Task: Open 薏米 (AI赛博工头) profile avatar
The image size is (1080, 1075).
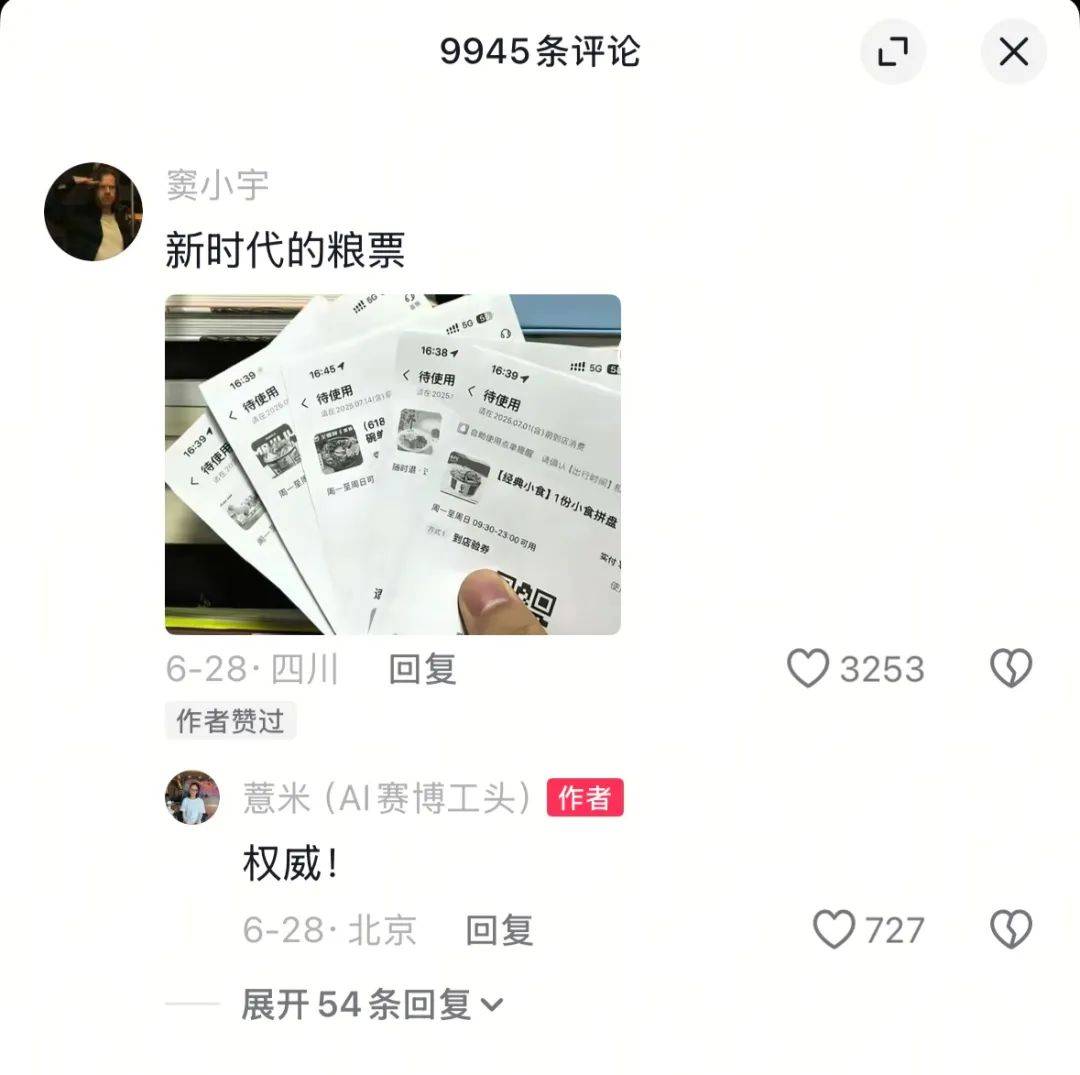Action: (x=192, y=797)
